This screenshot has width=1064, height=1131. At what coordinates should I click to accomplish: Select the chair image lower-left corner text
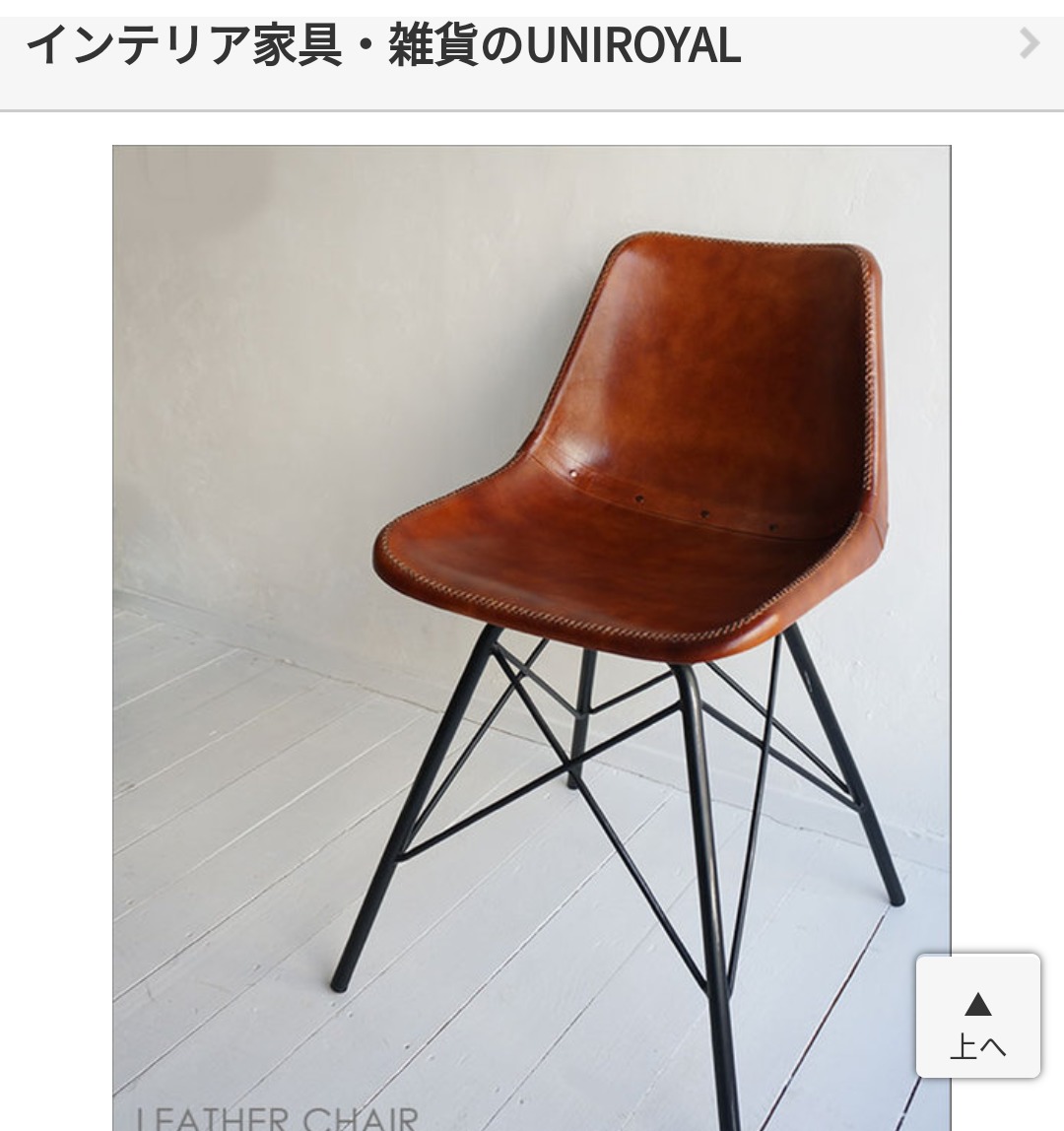coord(276,1118)
